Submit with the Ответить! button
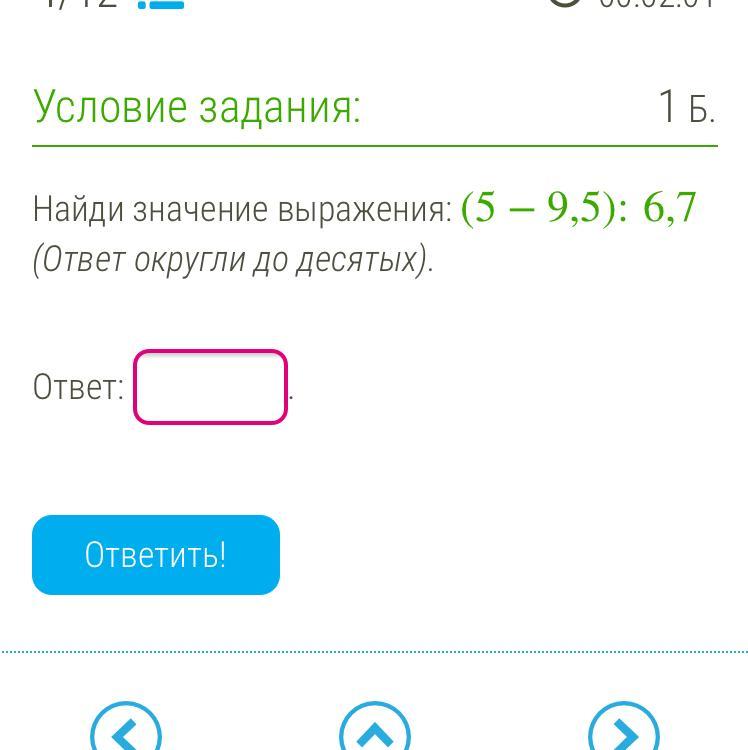Viewport: 748px width, 750px height. [x=156, y=555]
